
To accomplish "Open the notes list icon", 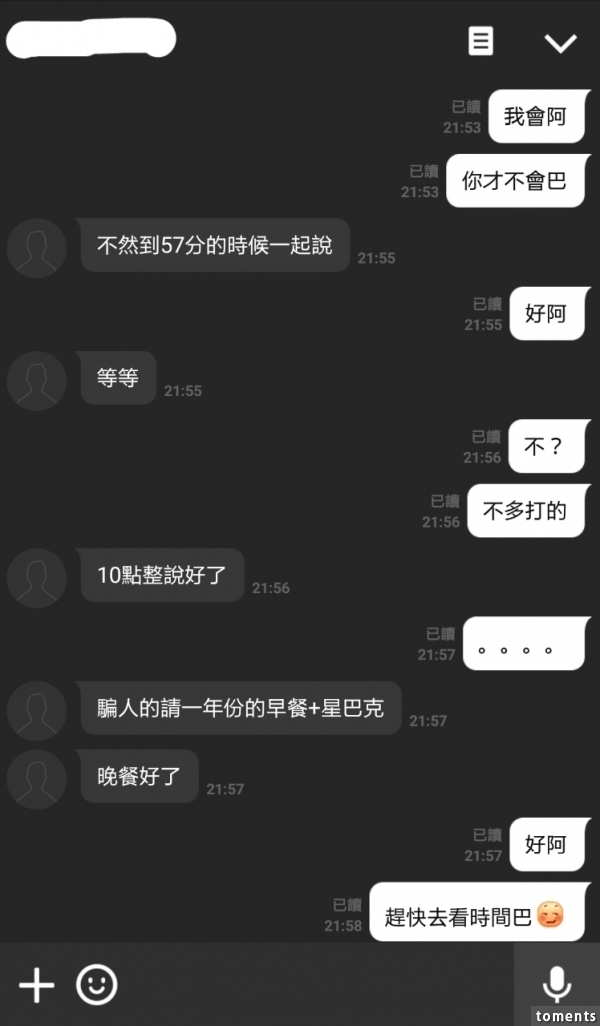I will [481, 41].
